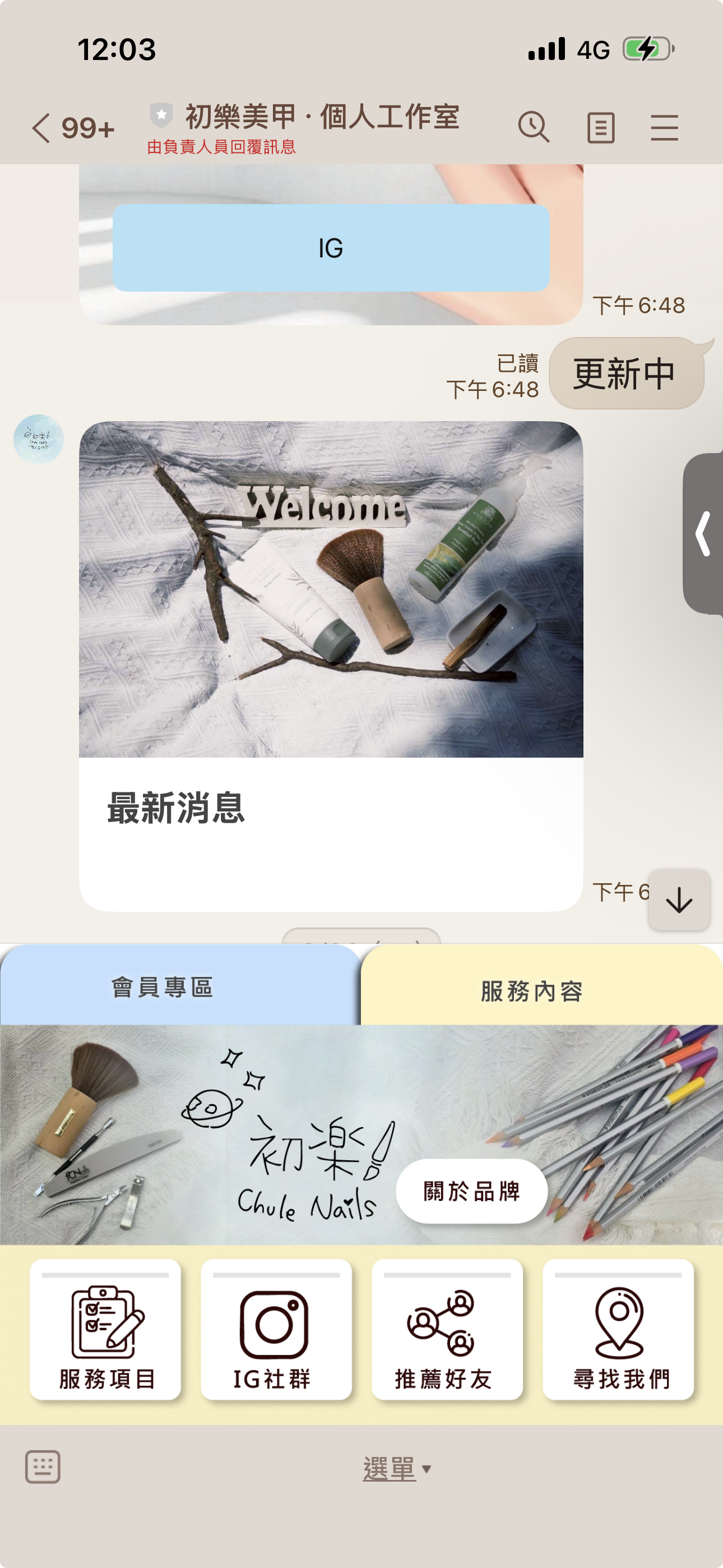Expand the gray side panel arrow

[703, 534]
